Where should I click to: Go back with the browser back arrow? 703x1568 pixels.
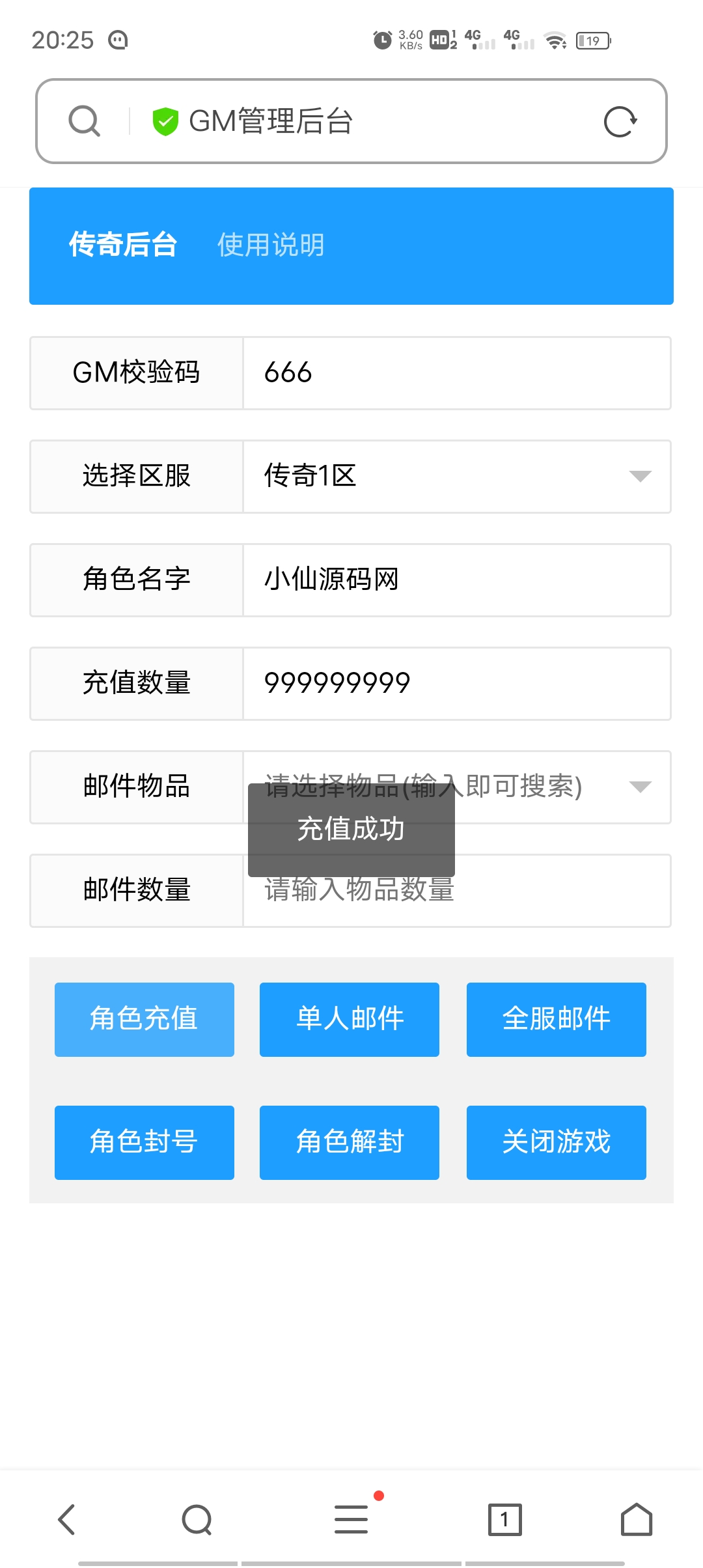click(67, 1520)
